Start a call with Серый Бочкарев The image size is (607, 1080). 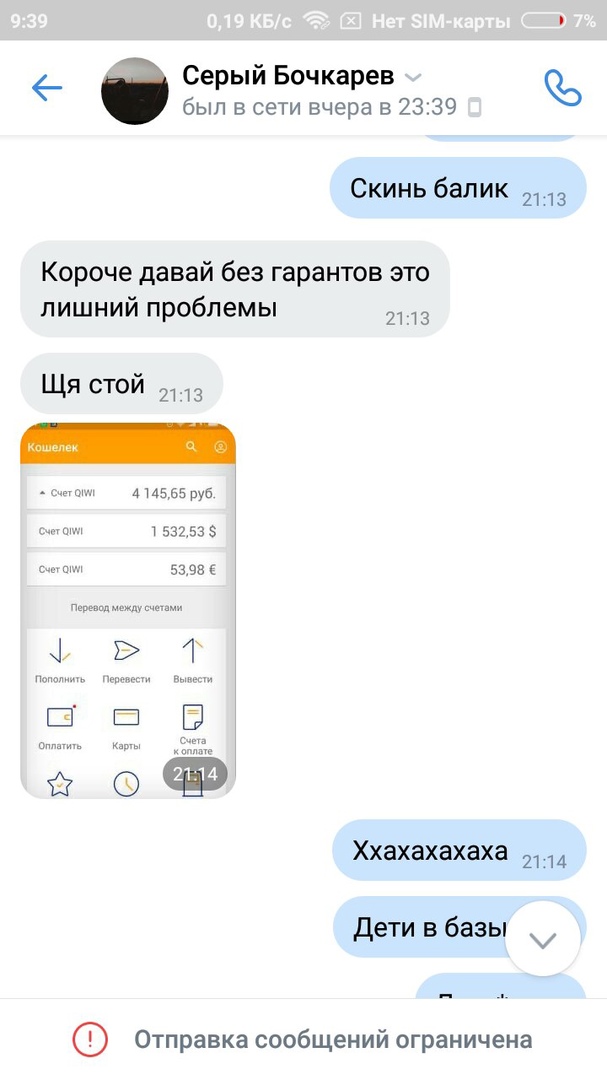pos(562,88)
